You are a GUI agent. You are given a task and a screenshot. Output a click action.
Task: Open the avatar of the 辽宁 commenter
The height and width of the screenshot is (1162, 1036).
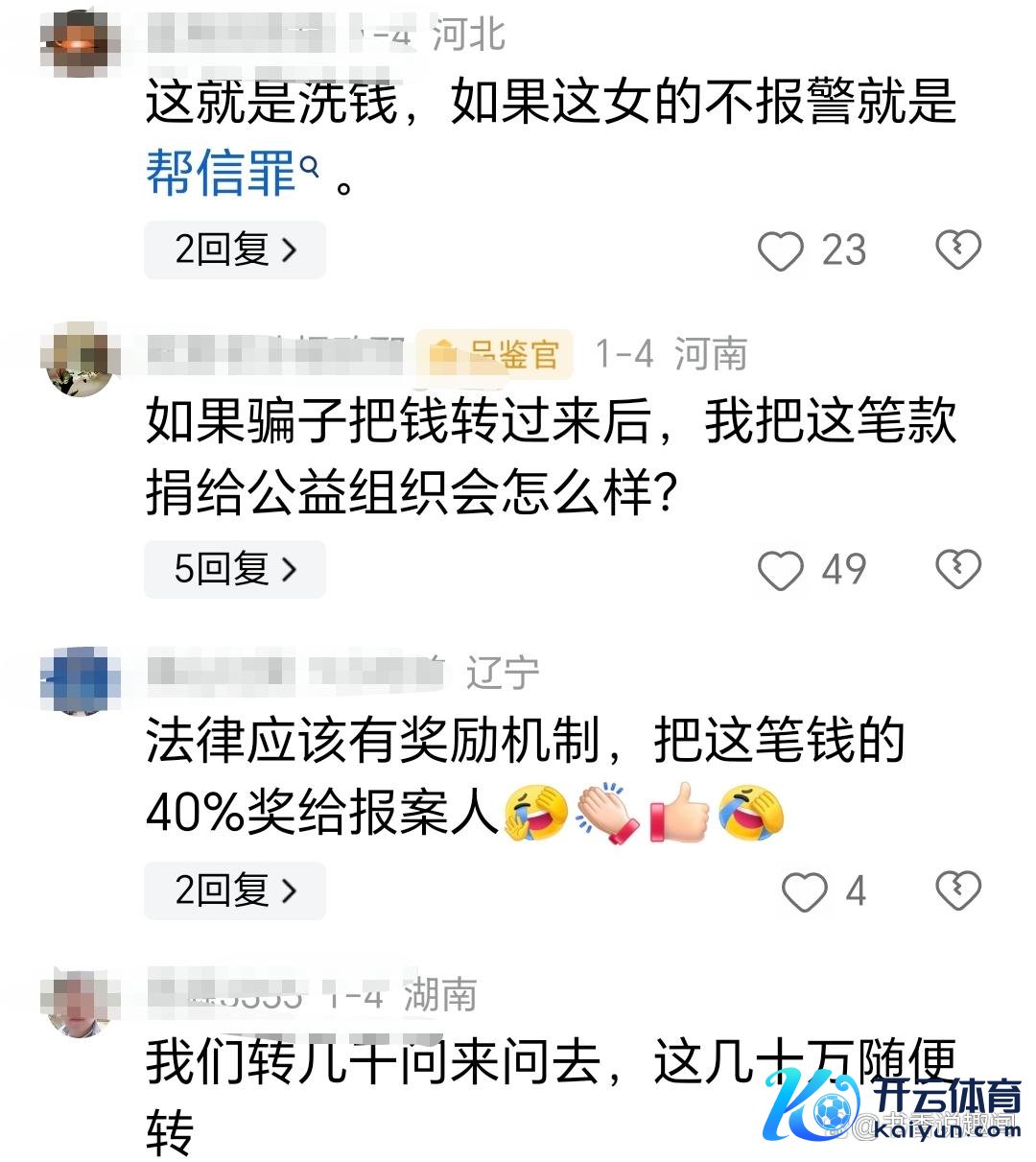click(80, 680)
